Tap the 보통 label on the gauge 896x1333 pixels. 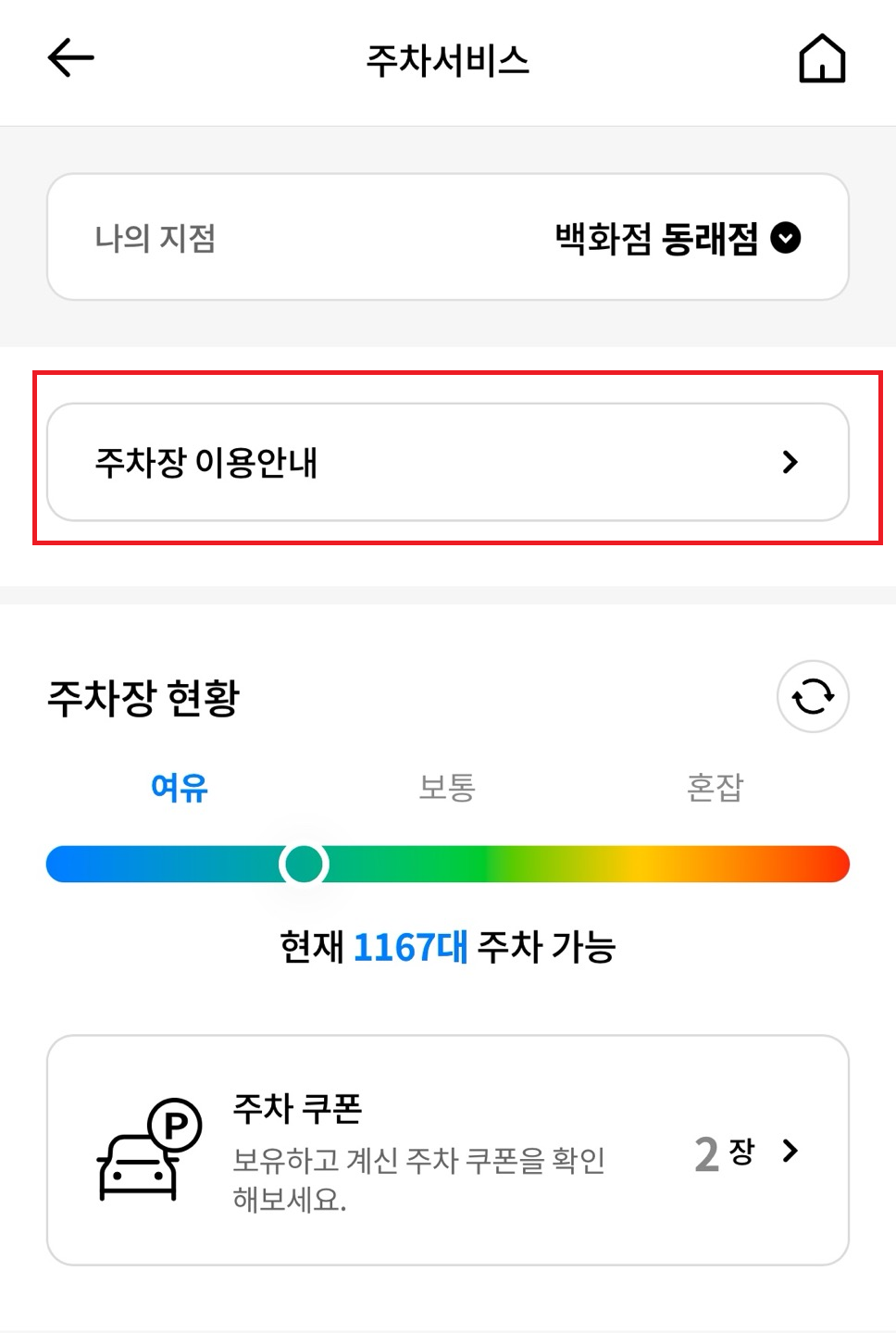[447, 788]
